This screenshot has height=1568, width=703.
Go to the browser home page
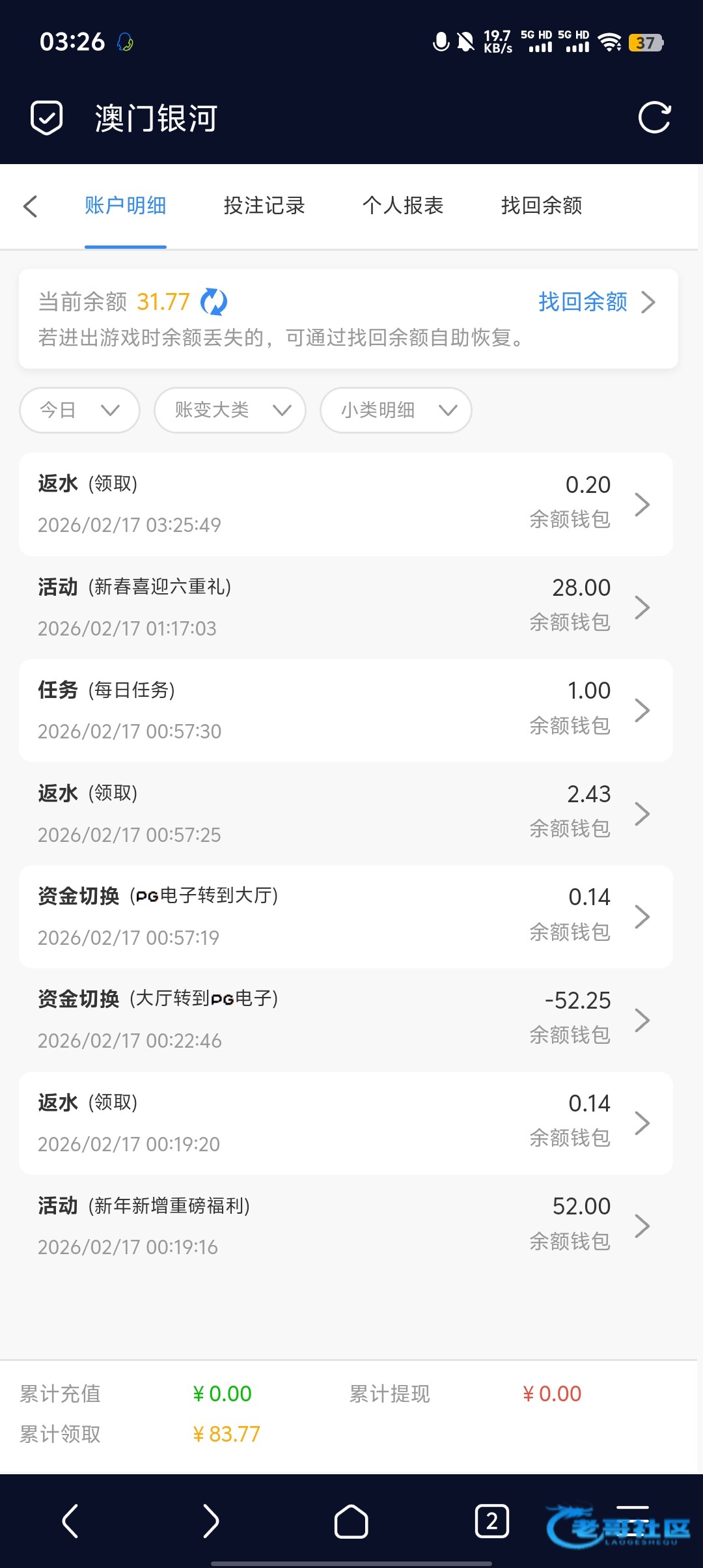(x=351, y=1521)
